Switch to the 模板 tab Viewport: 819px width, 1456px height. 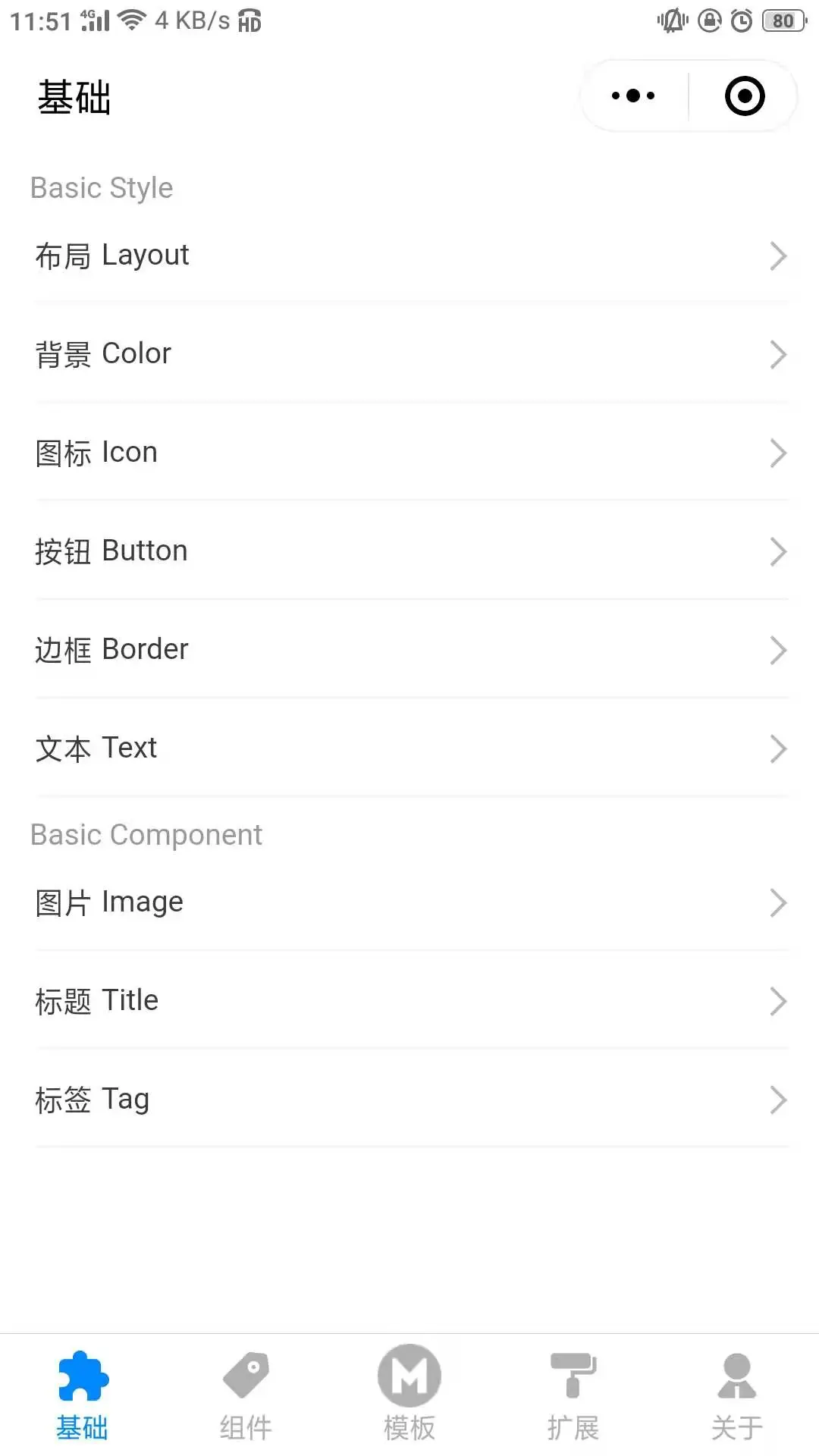coord(409,1395)
